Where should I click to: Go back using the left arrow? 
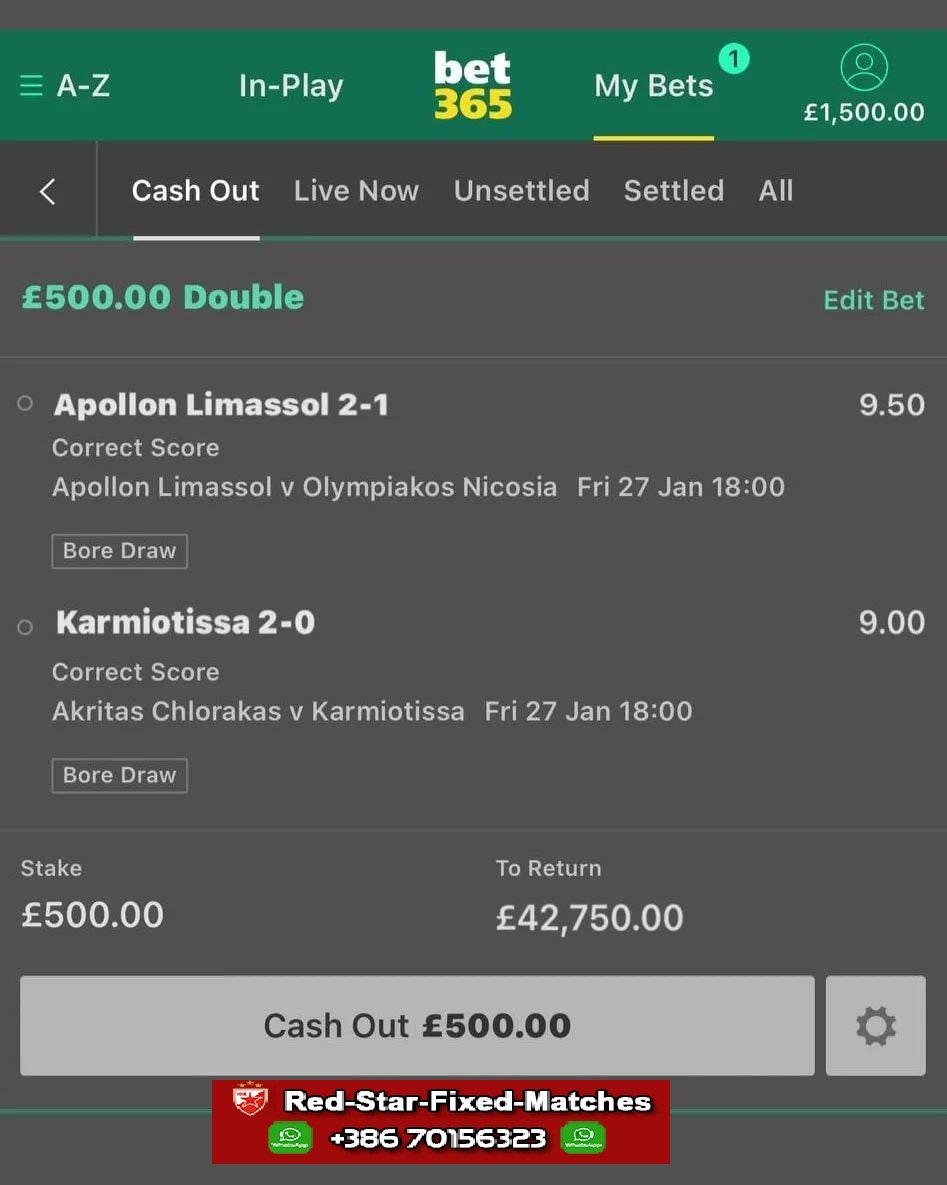click(x=47, y=191)
